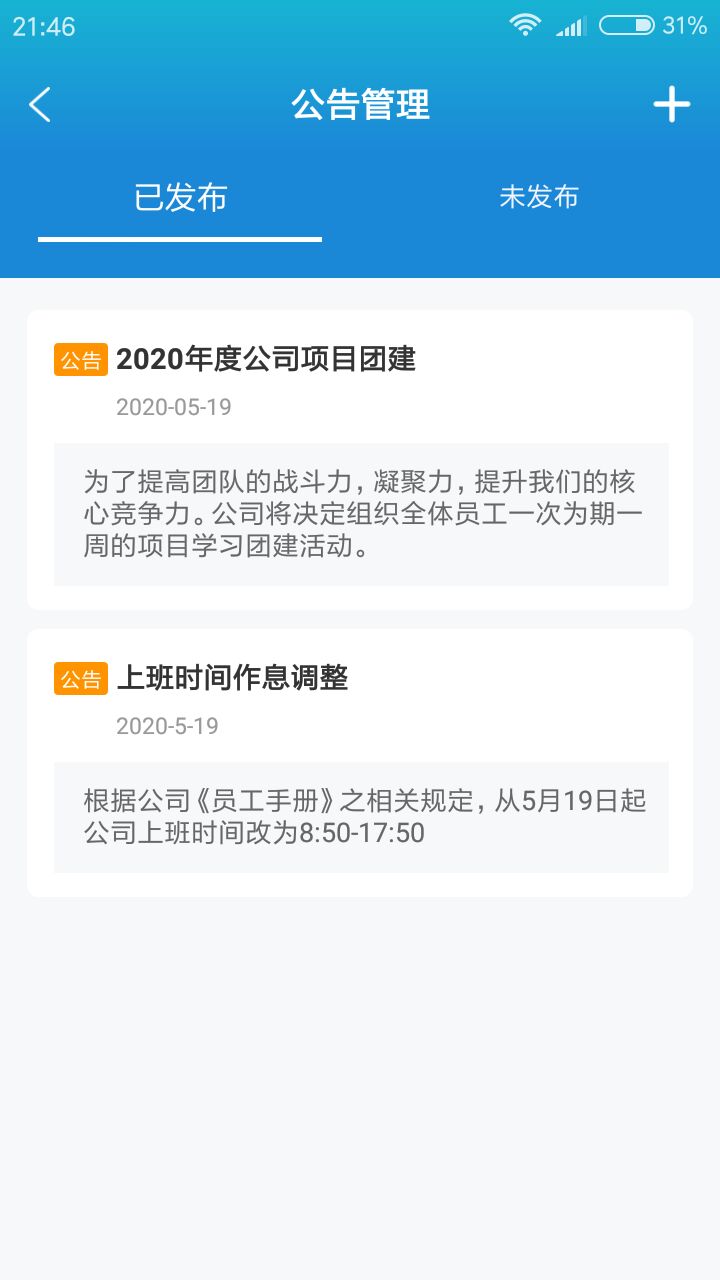Open the 2020年度公司项目团建 announcement
The image size is (720, 1280).
tap(360, 460)
